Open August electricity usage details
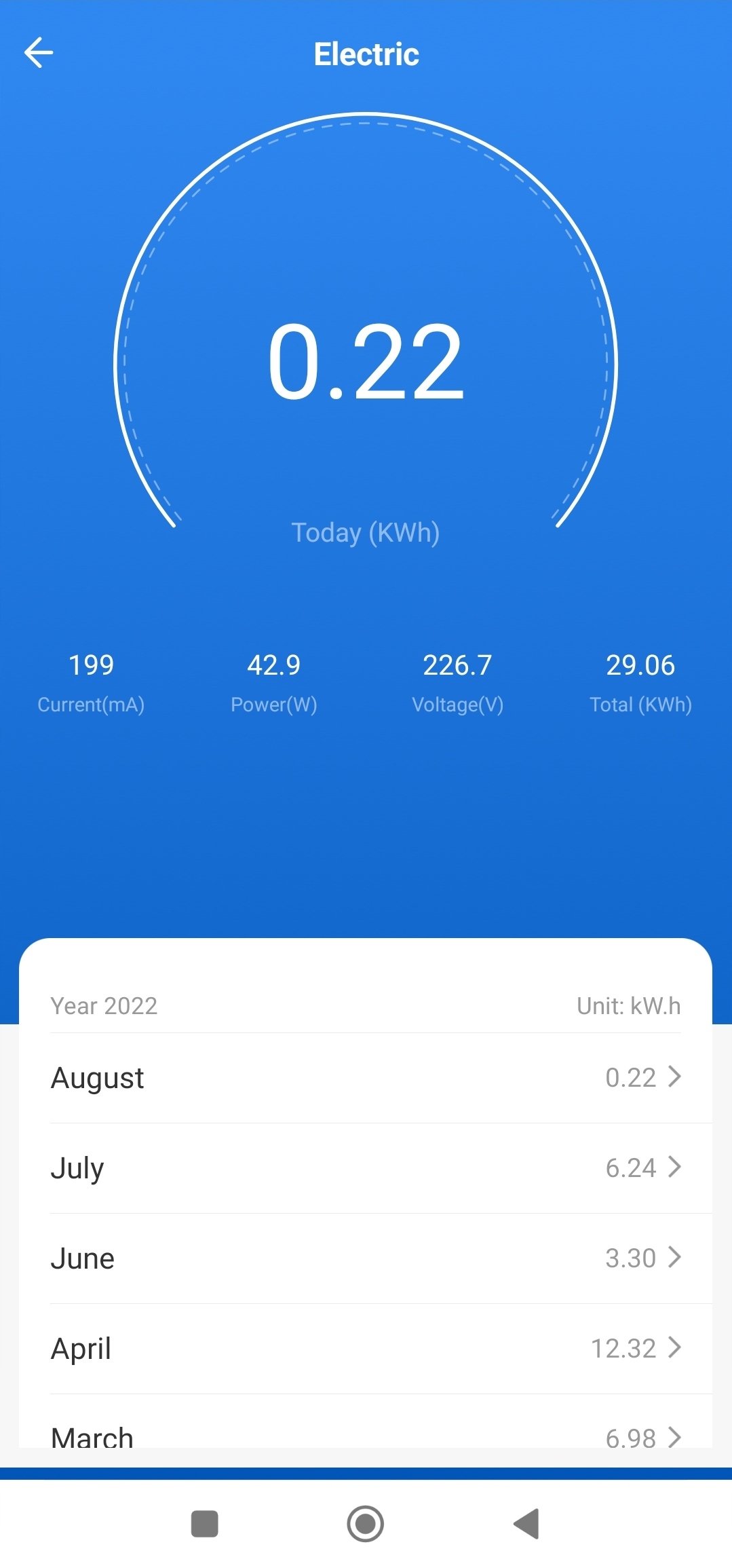The height and width of the screenshot is (1568, 732). pyautogui.click(x=366, y=1077)
